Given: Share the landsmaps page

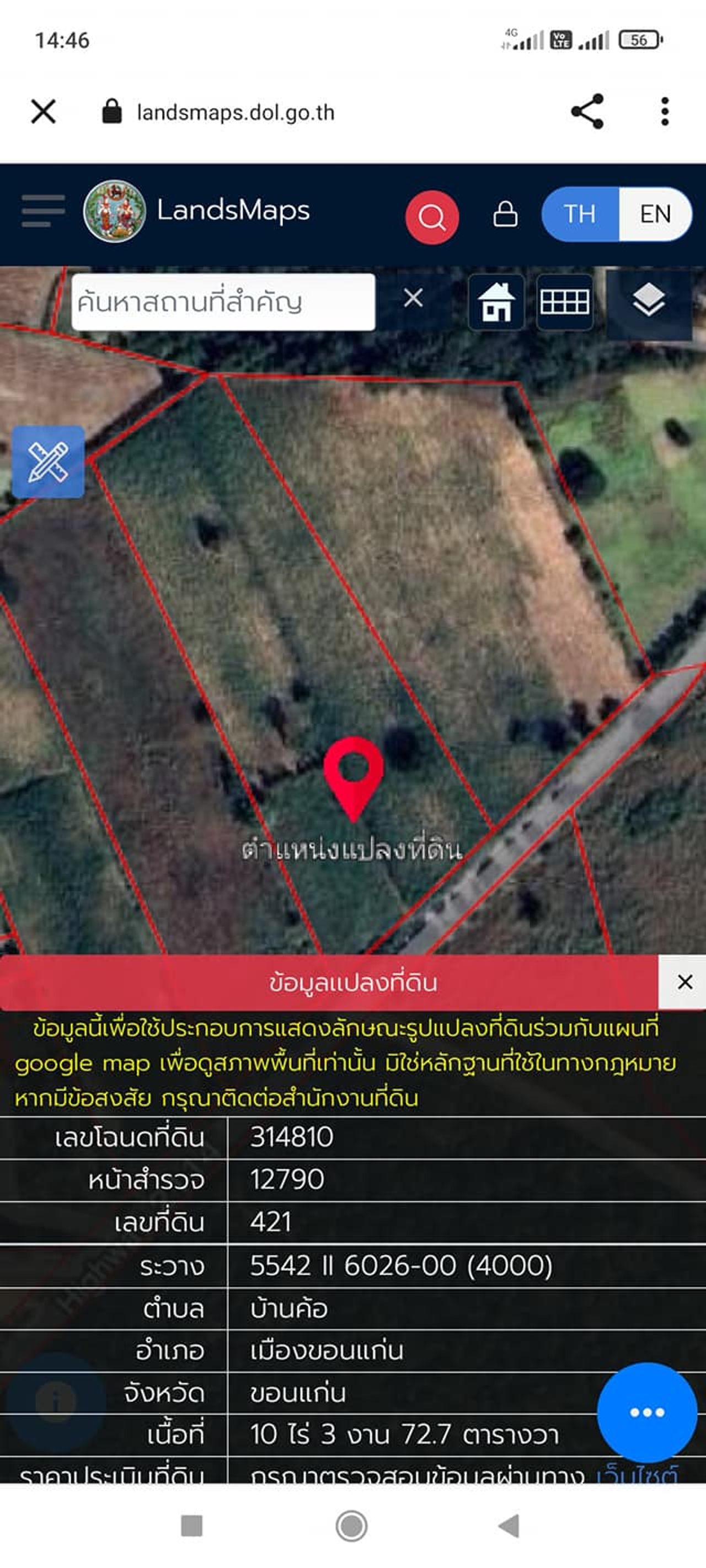Looking at the screenshot, I should point(587,111).
